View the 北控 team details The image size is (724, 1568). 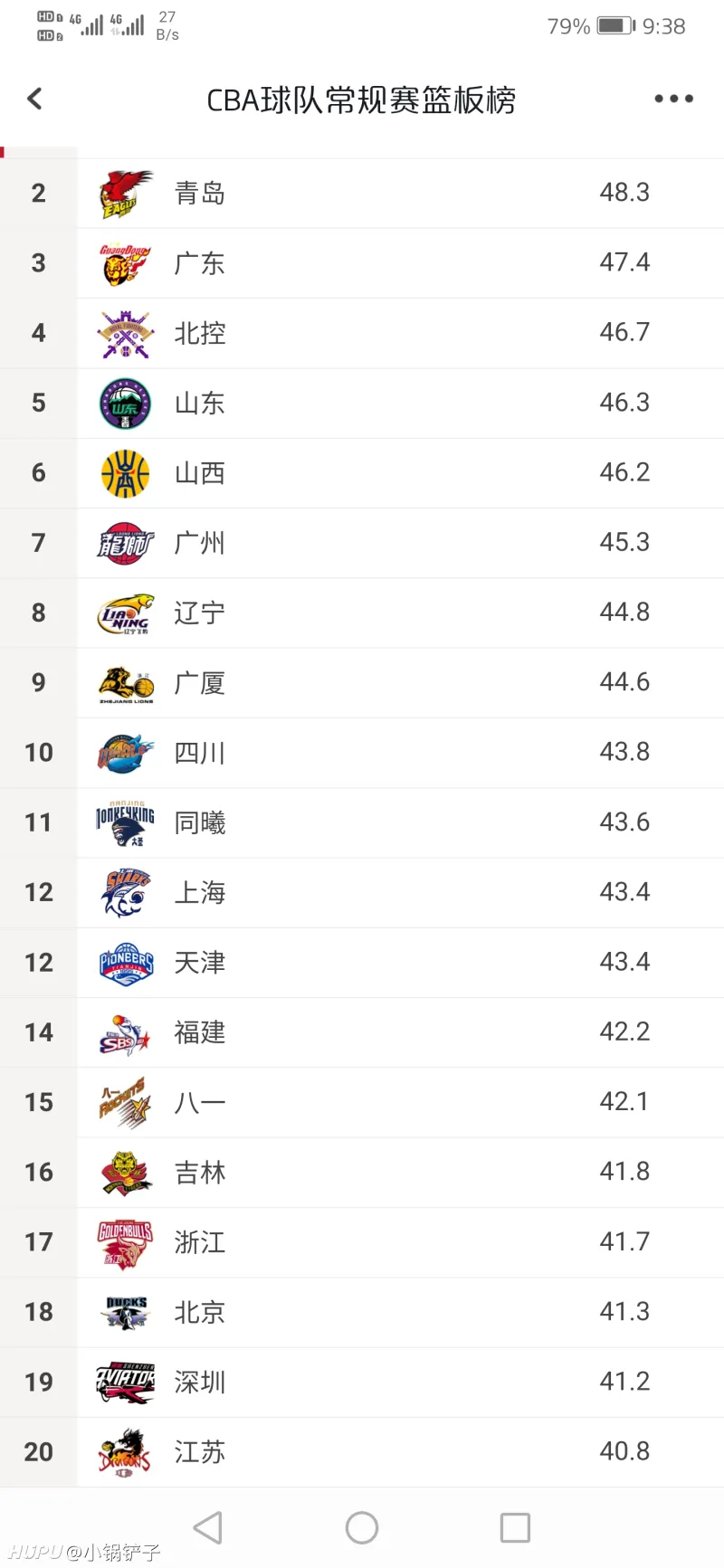pos(362,333)
